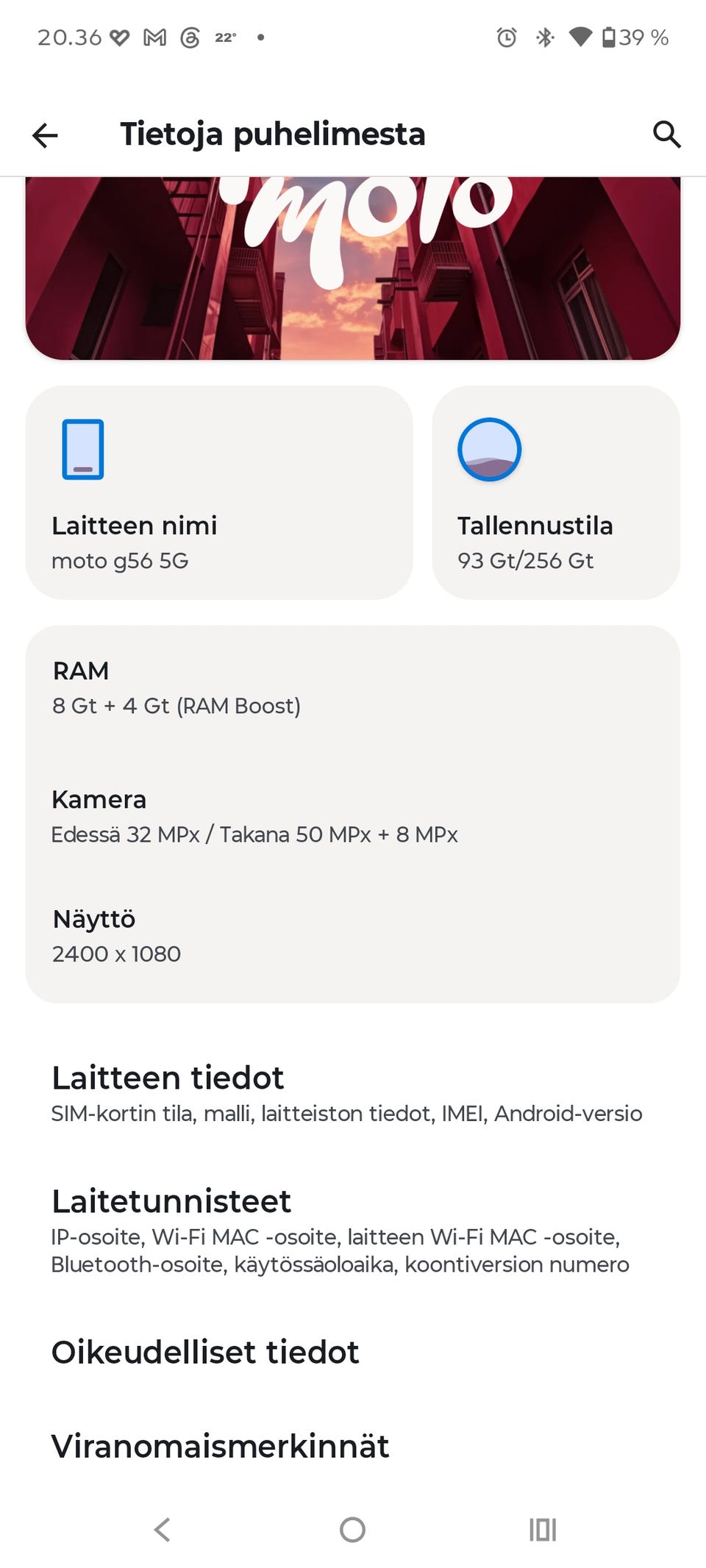Open Viranomaismerkinnät
The height and width of the screenshot is (1568, 706).
353,1446
